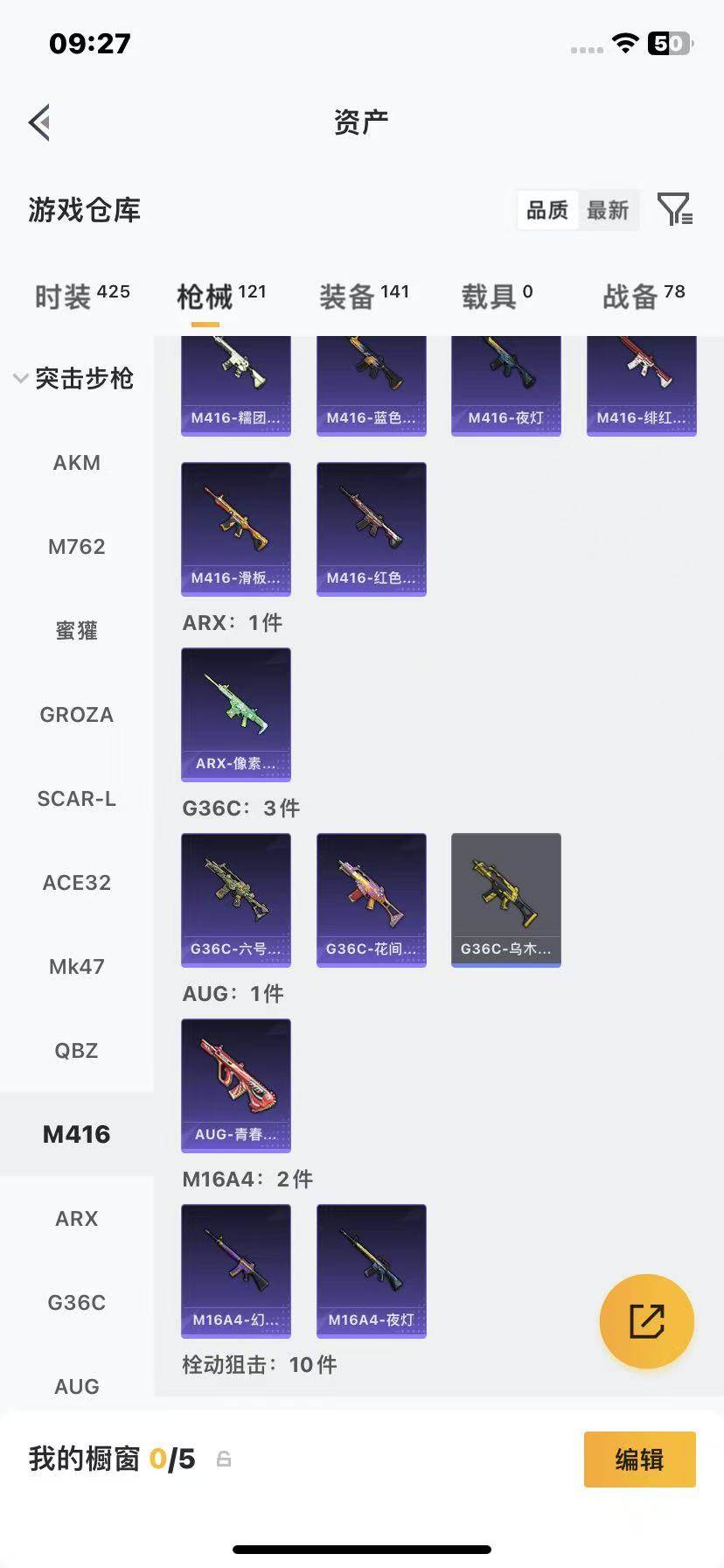Switch to the 战备 tab
The height and width of the screenshot is (1568, 724).
pyautogui.click(x=644, y=296)
